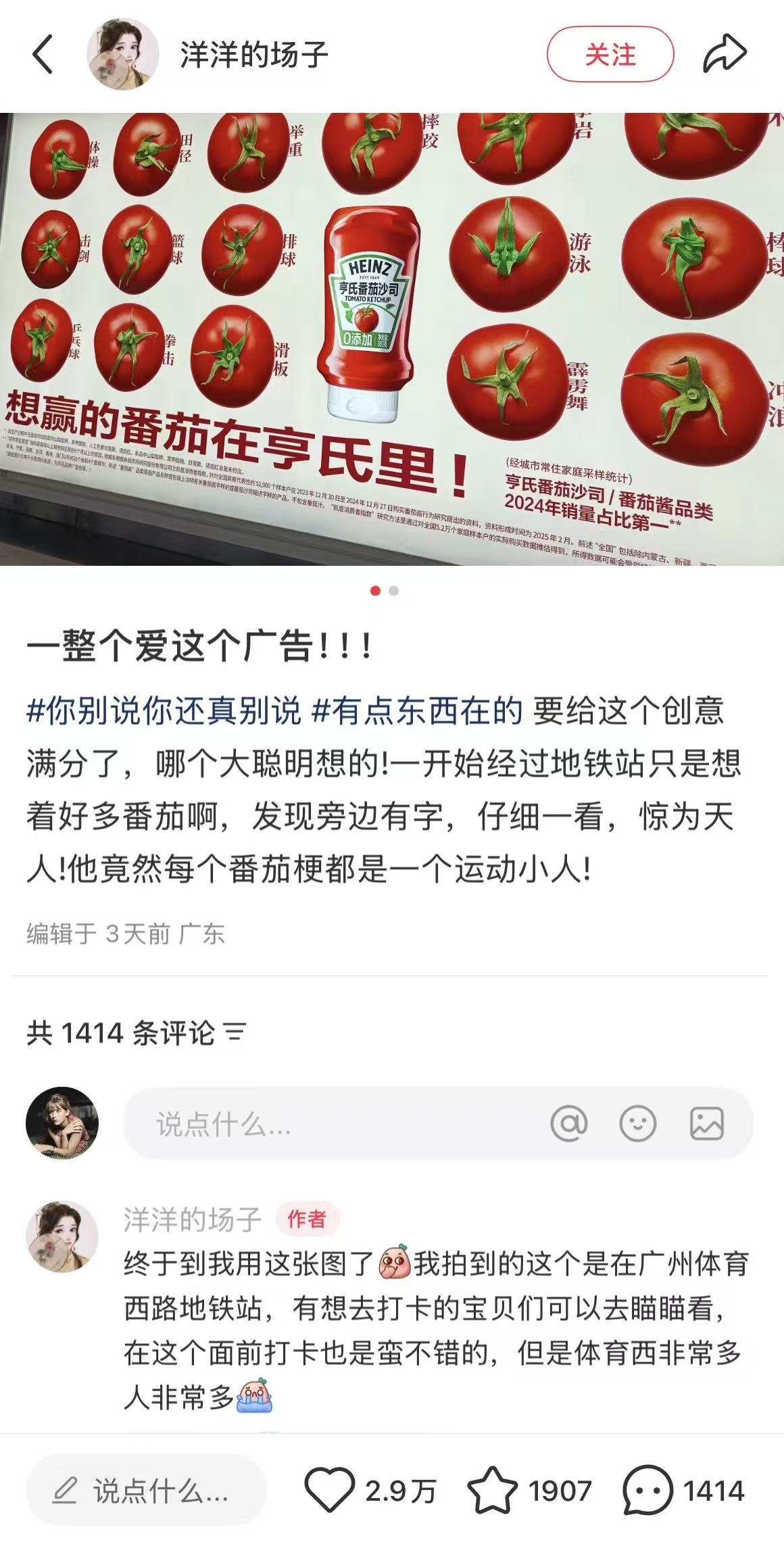Mention someone with the @ icon
The width and height of the screenshot is (784, 1542).
(569, 1124)
